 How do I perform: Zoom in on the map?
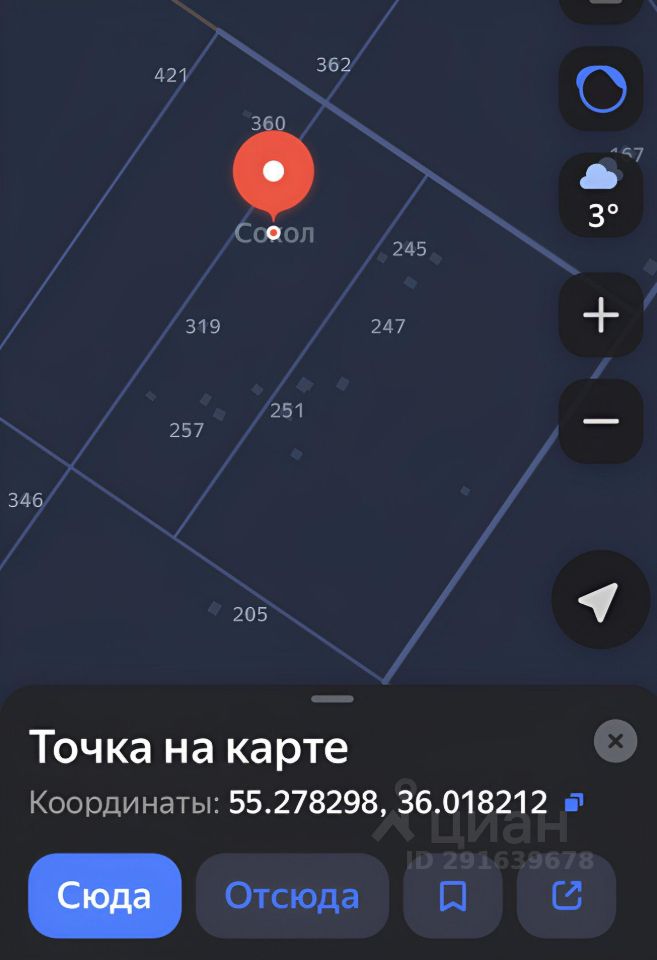(x=600, y=316)
